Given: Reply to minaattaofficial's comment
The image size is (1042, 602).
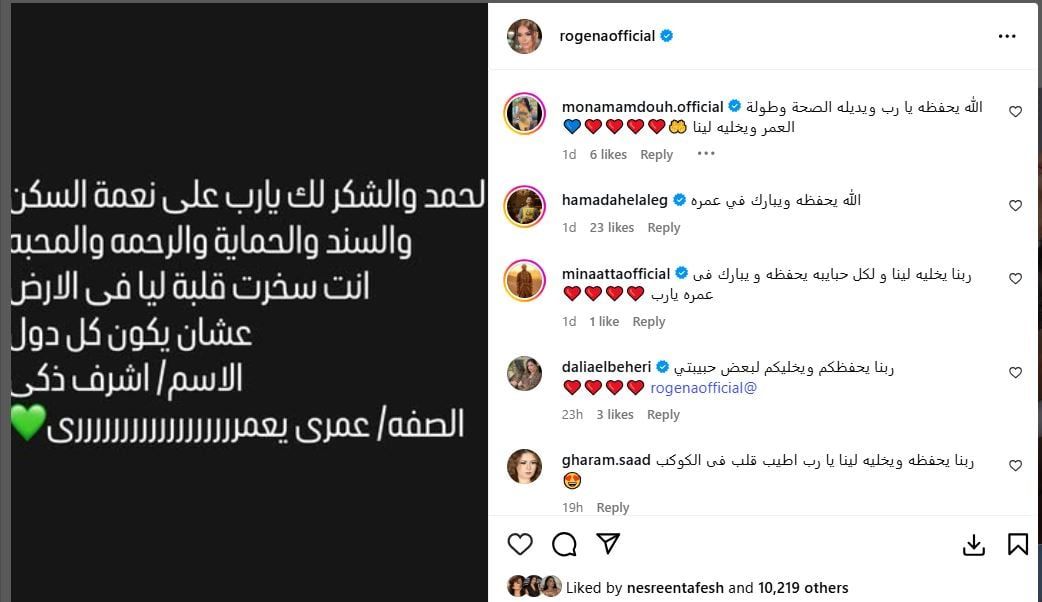Looking at the screenshot, I should coord(648,321).
